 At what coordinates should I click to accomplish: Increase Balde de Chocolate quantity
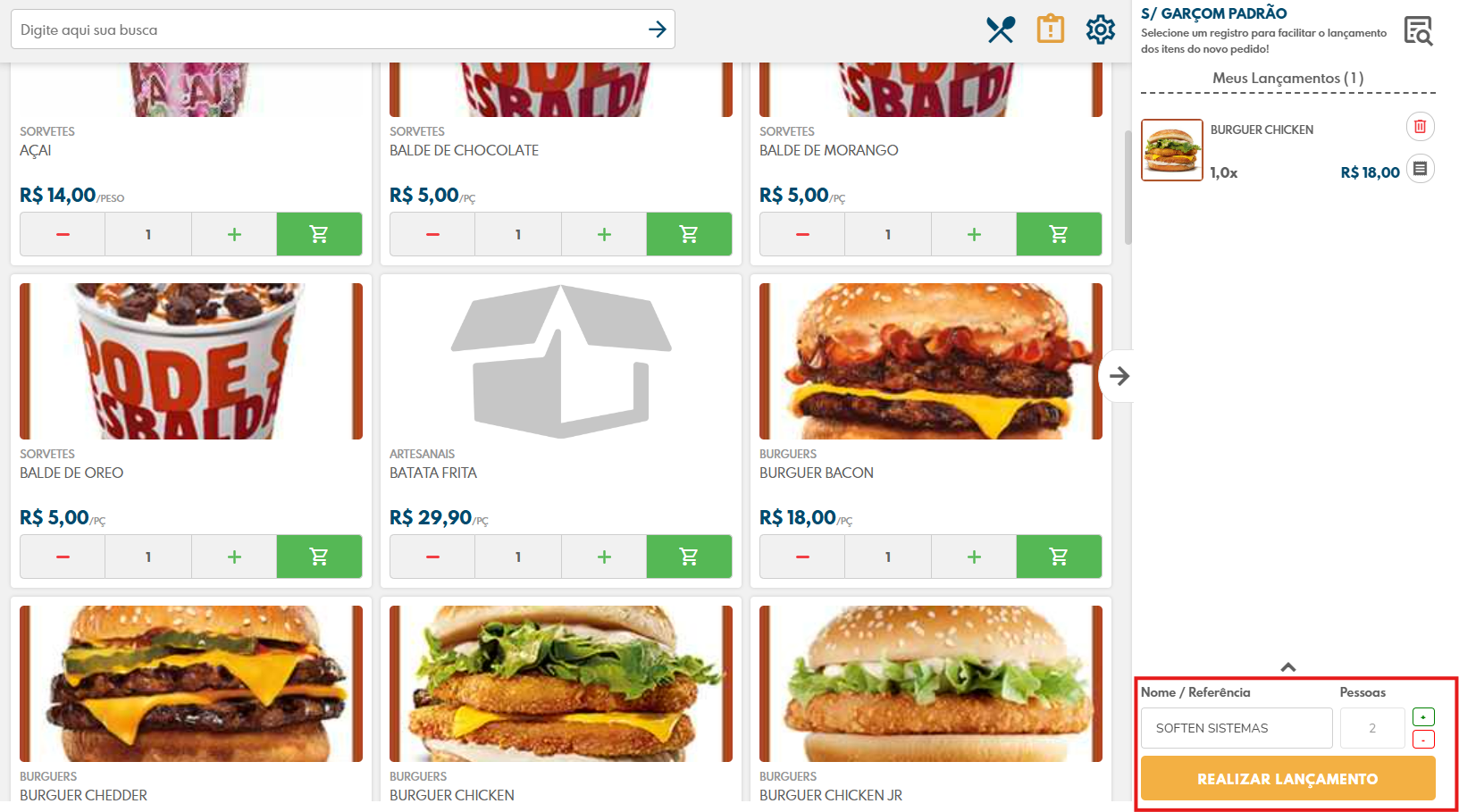pyautogui.click(x=604, y=234)
